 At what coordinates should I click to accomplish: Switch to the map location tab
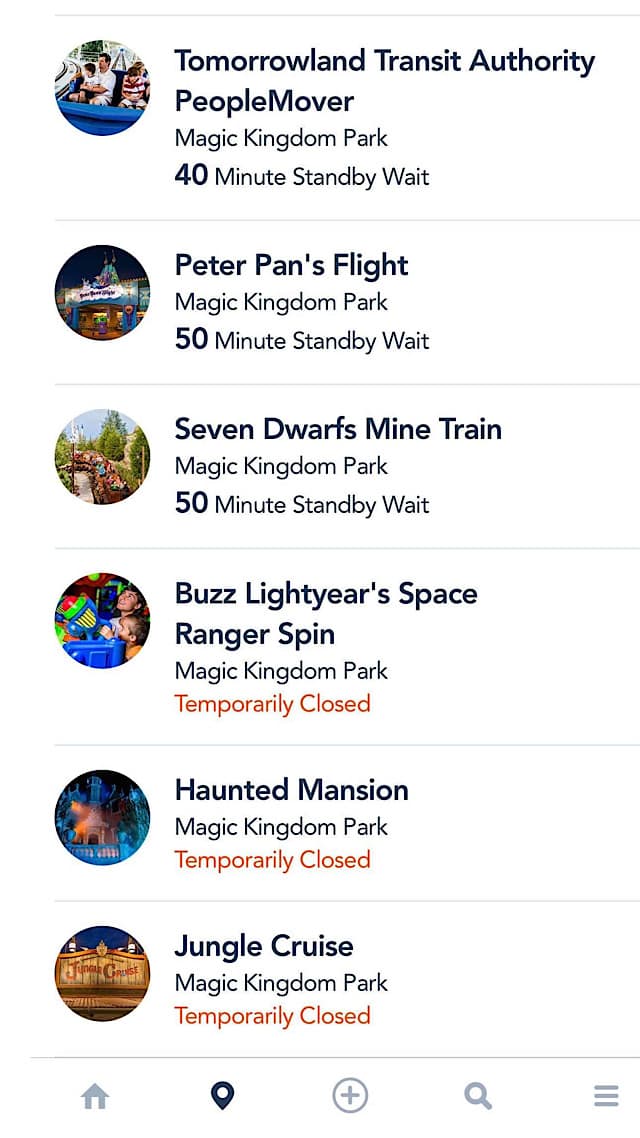222,1097
